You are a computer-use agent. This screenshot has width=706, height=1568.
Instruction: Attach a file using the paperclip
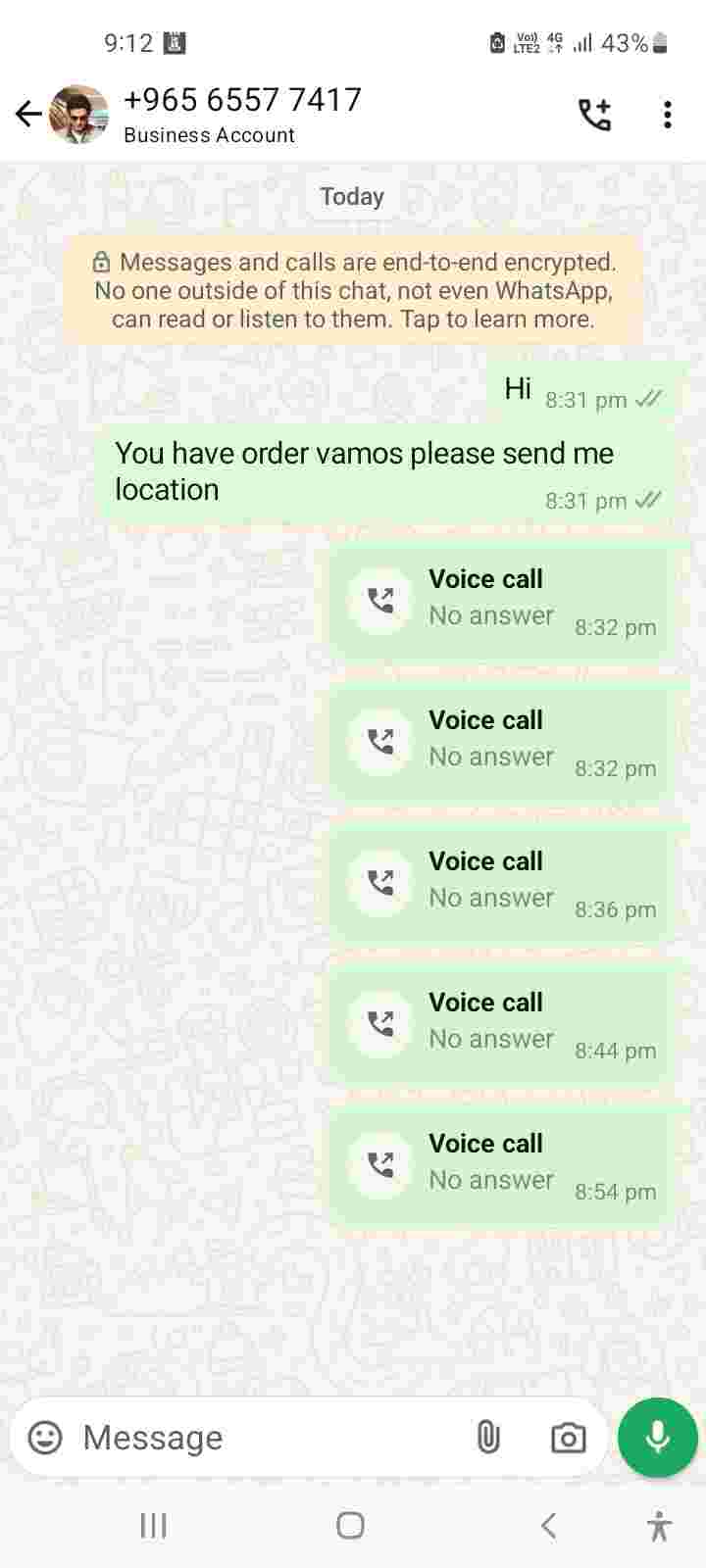(x=488, y=1438)
